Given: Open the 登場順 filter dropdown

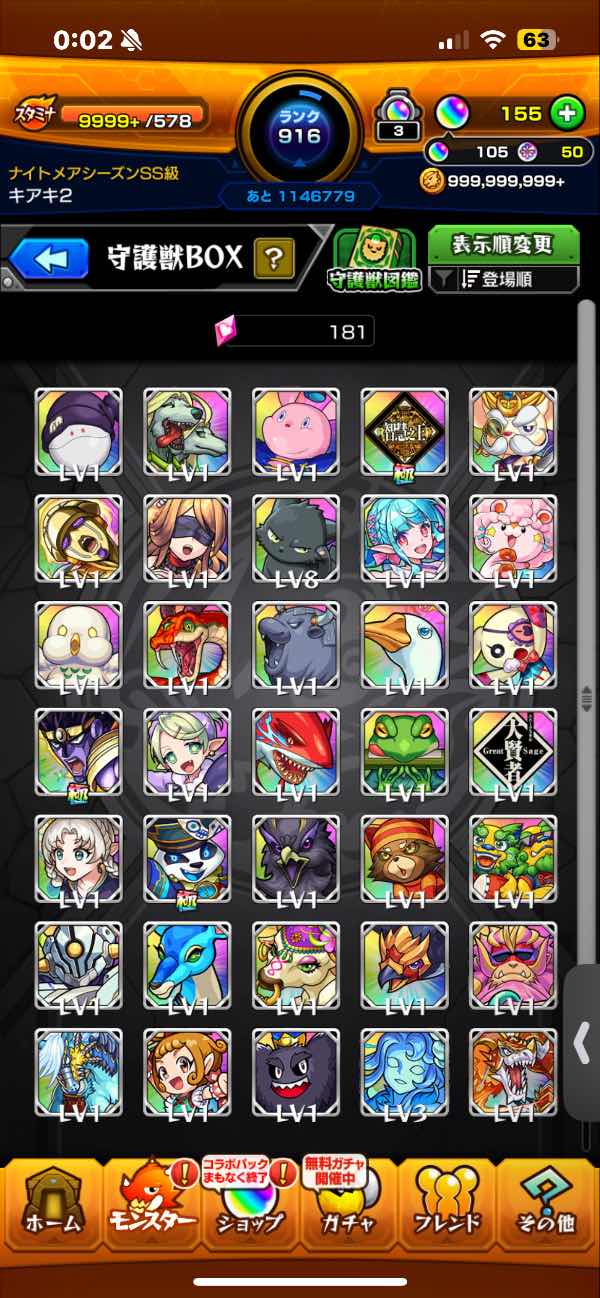Looking at the screenshot, I should coord(503,280).
